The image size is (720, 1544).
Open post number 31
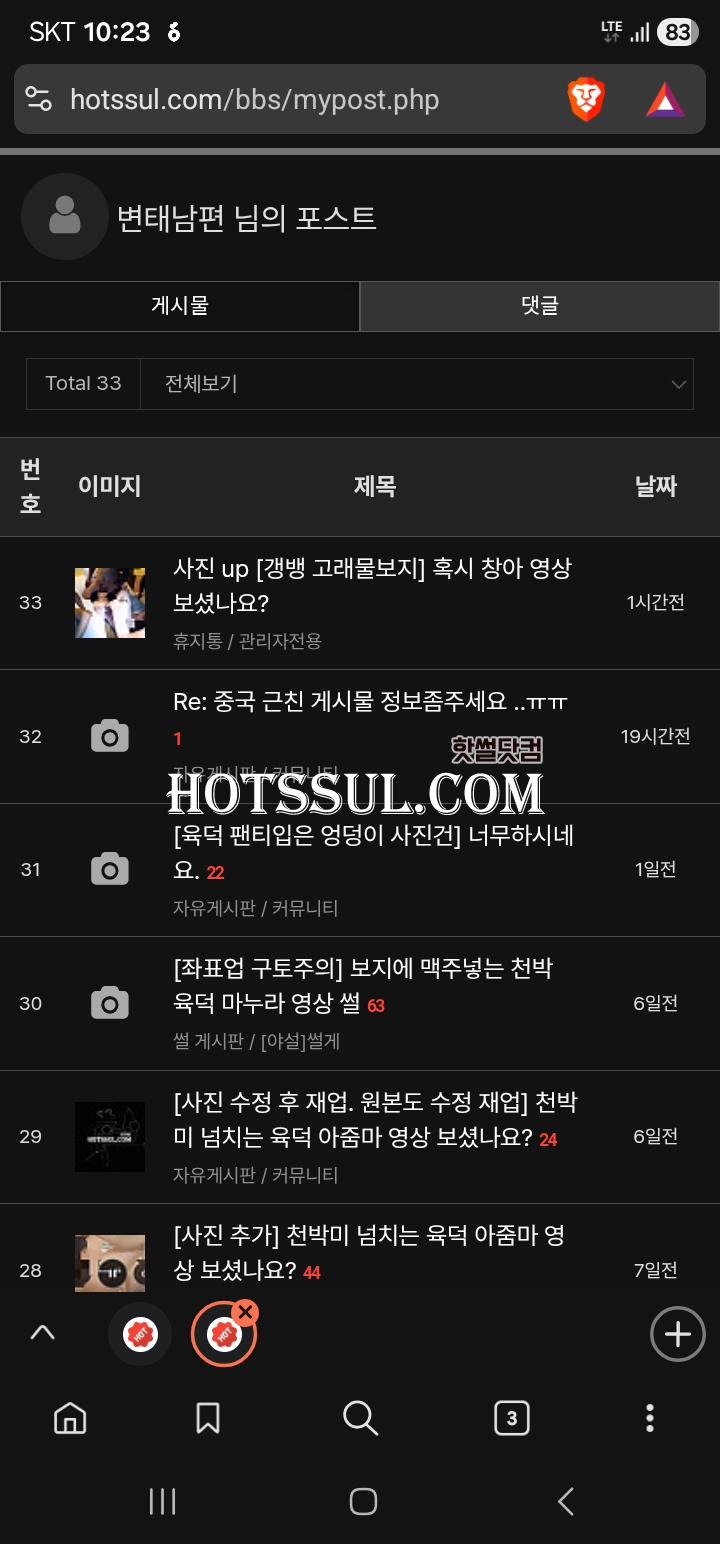coord(372,851)
